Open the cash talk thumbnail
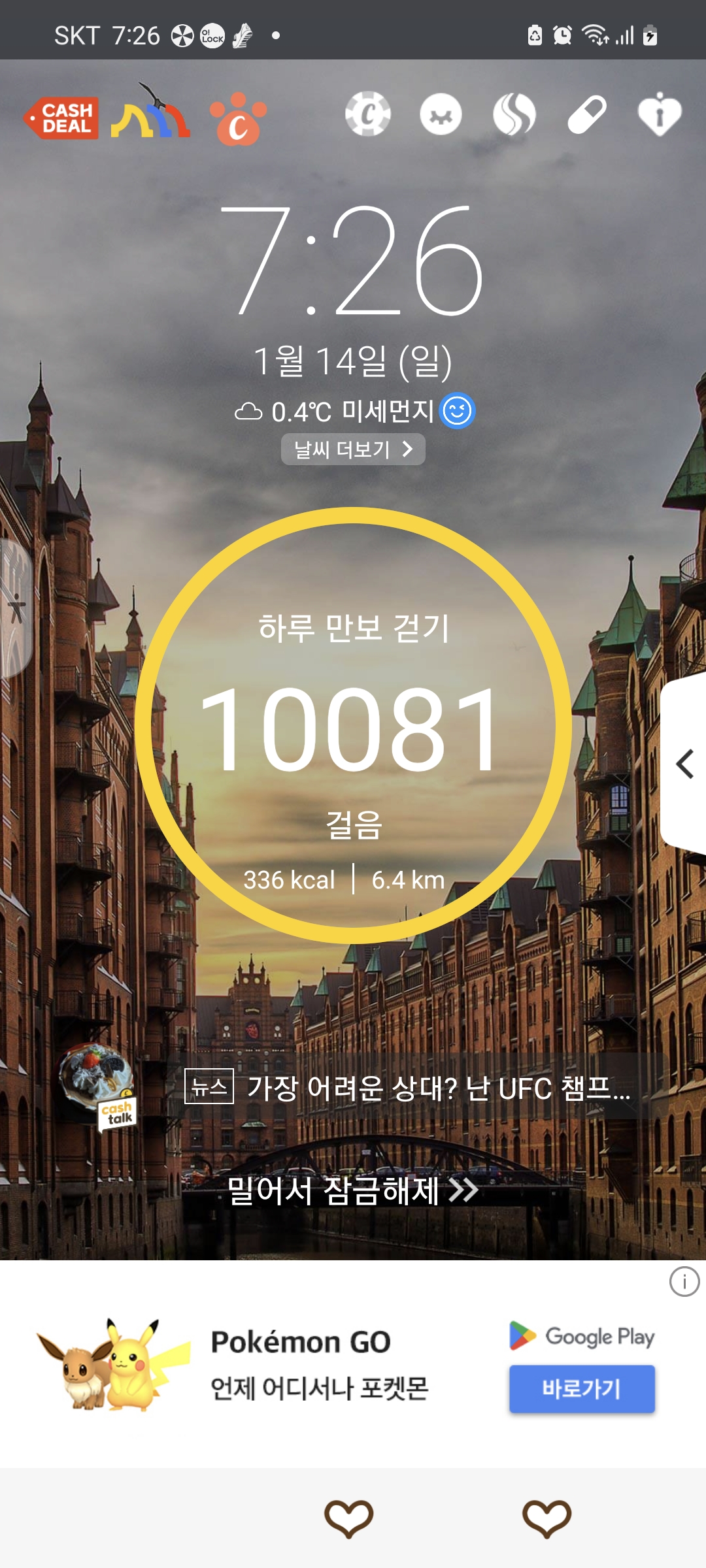 pyautogui.click(x=99, y=1086)
